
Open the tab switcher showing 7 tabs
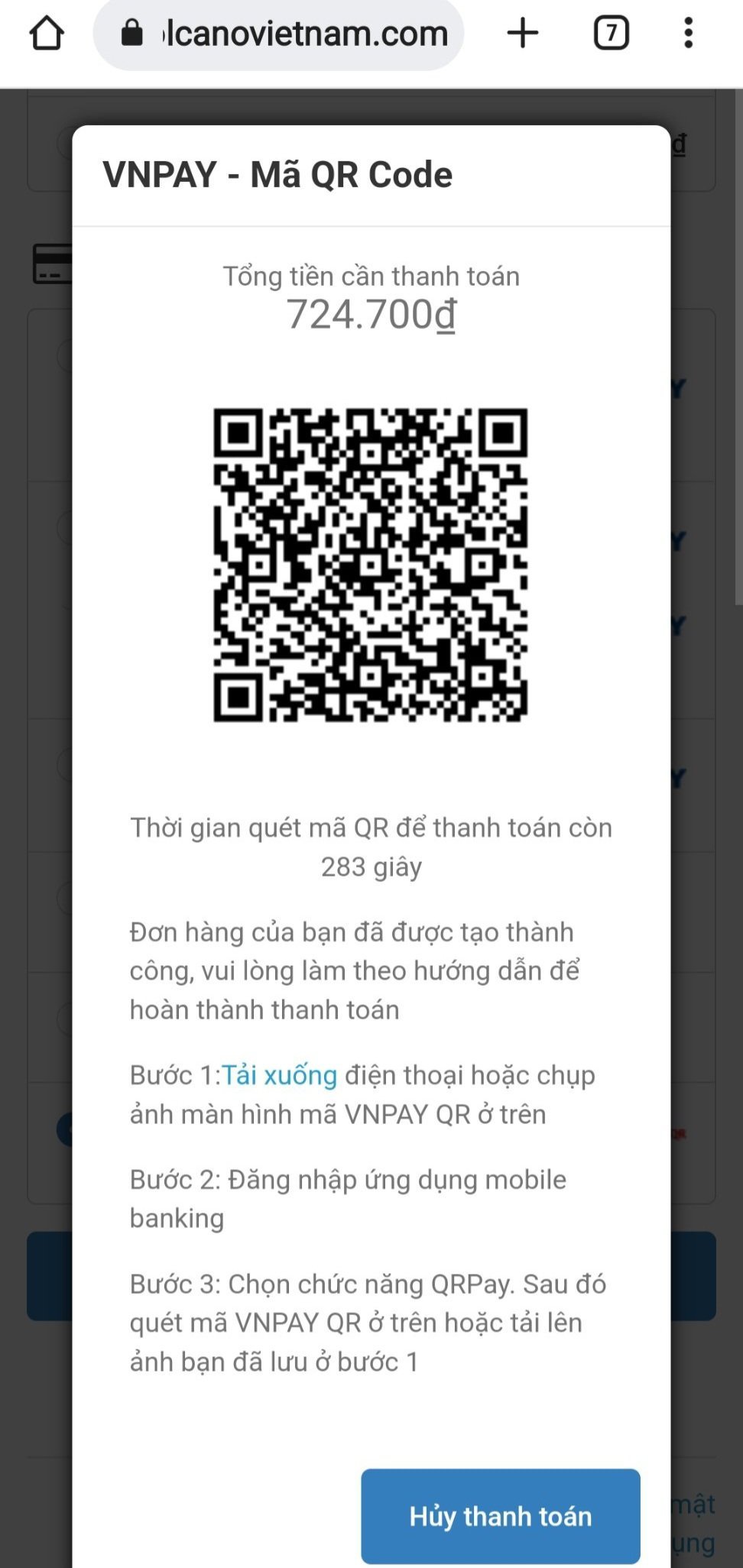(x=611, y=34)
